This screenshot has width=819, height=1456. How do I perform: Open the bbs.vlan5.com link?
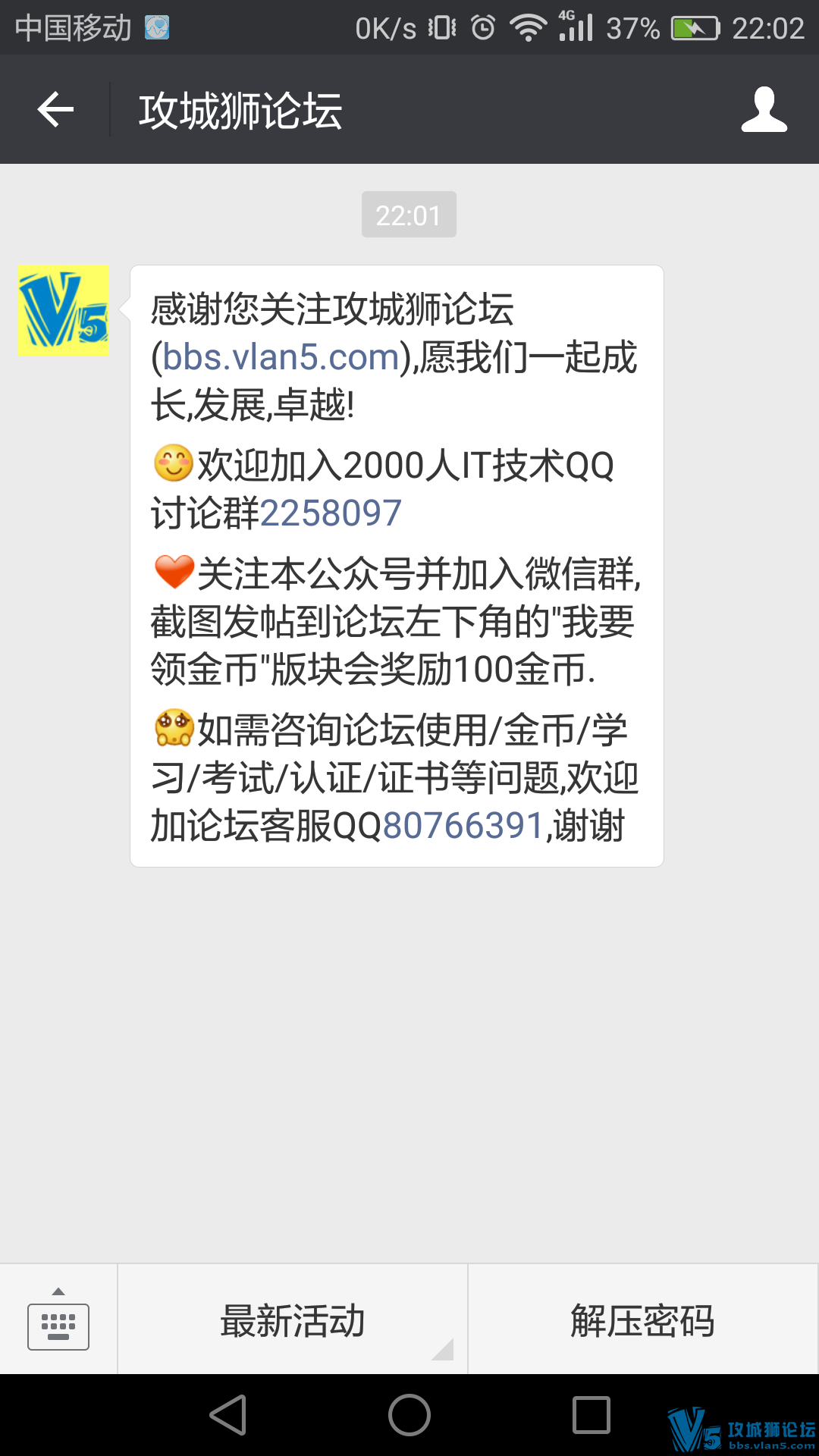(x=281, y=357)
